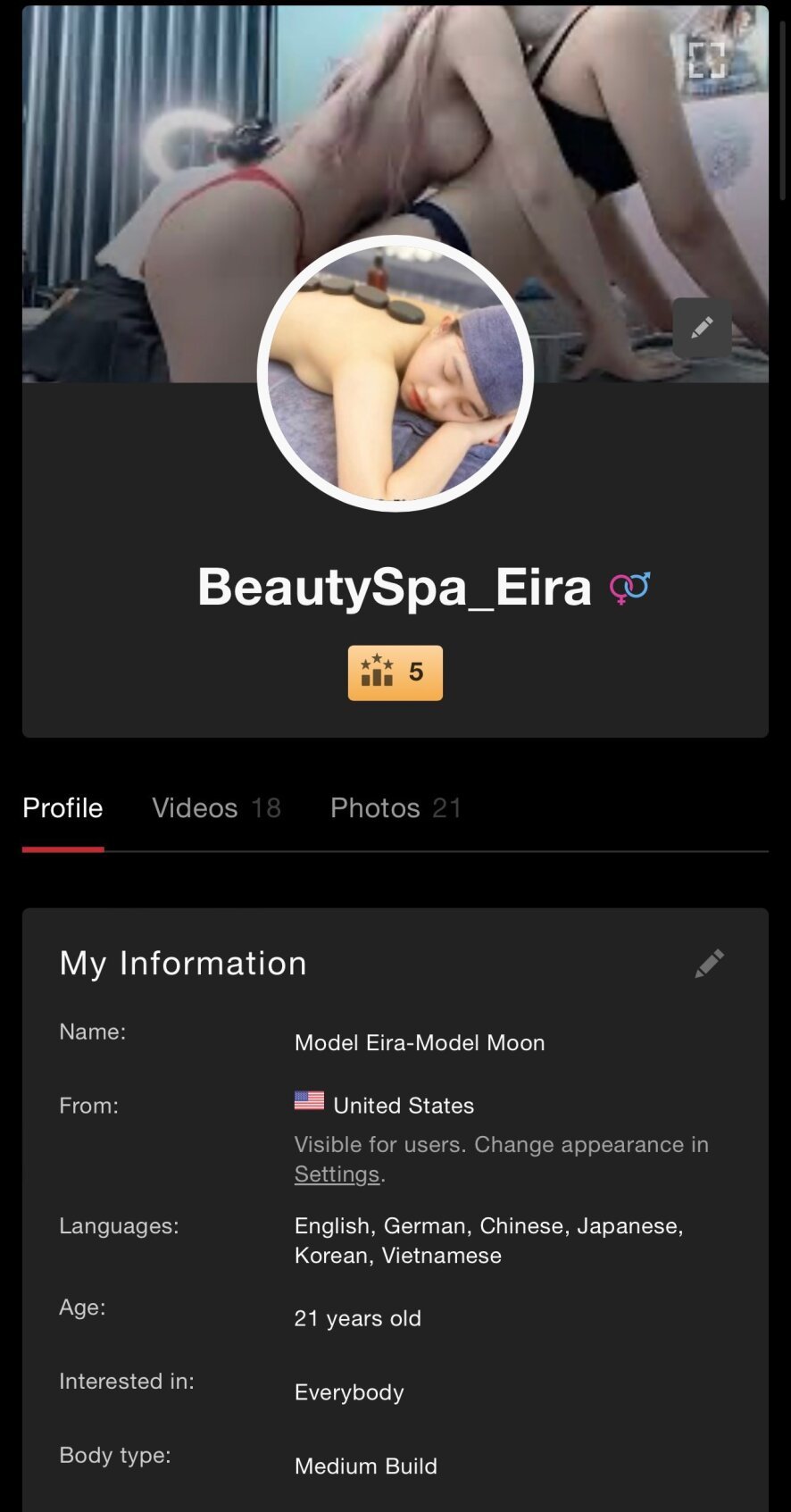Switch to the Videos tab

click(216, 808)
